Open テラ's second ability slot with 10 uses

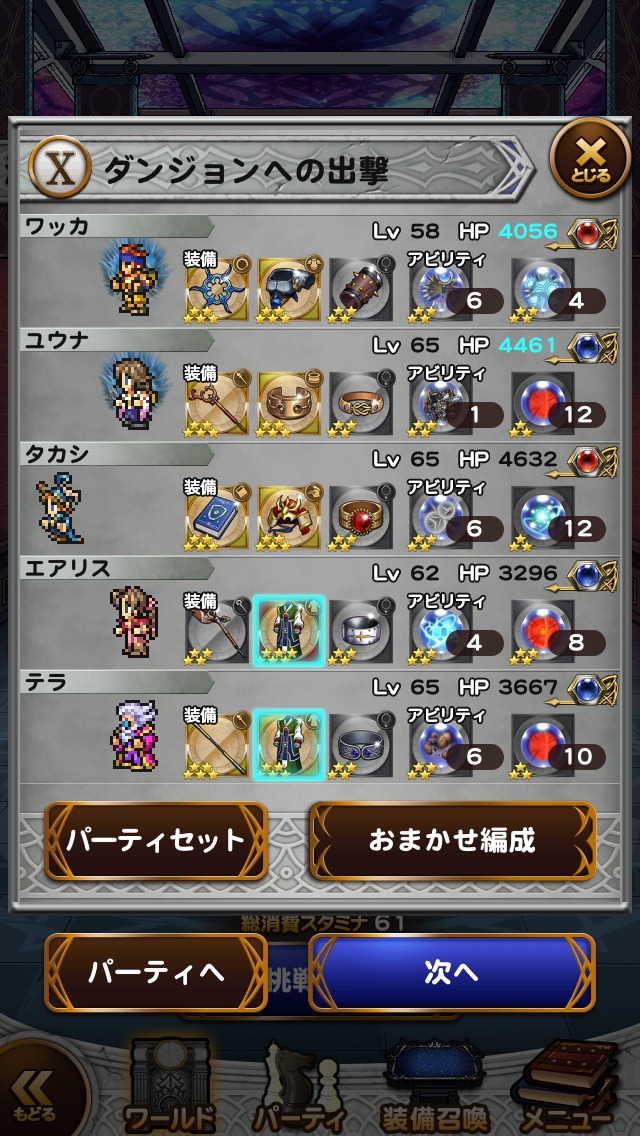546,745
